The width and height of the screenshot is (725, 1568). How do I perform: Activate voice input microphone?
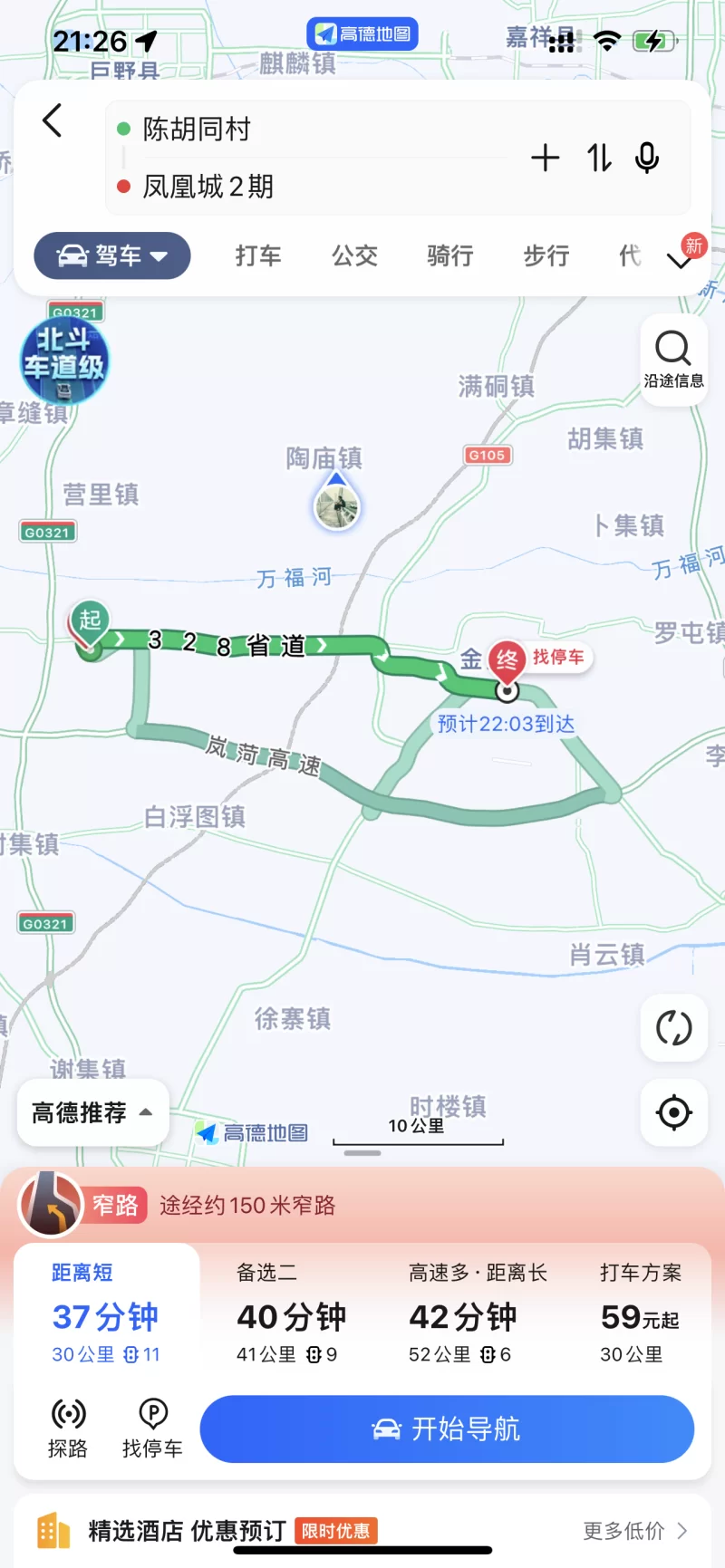(x=647, y=159)
